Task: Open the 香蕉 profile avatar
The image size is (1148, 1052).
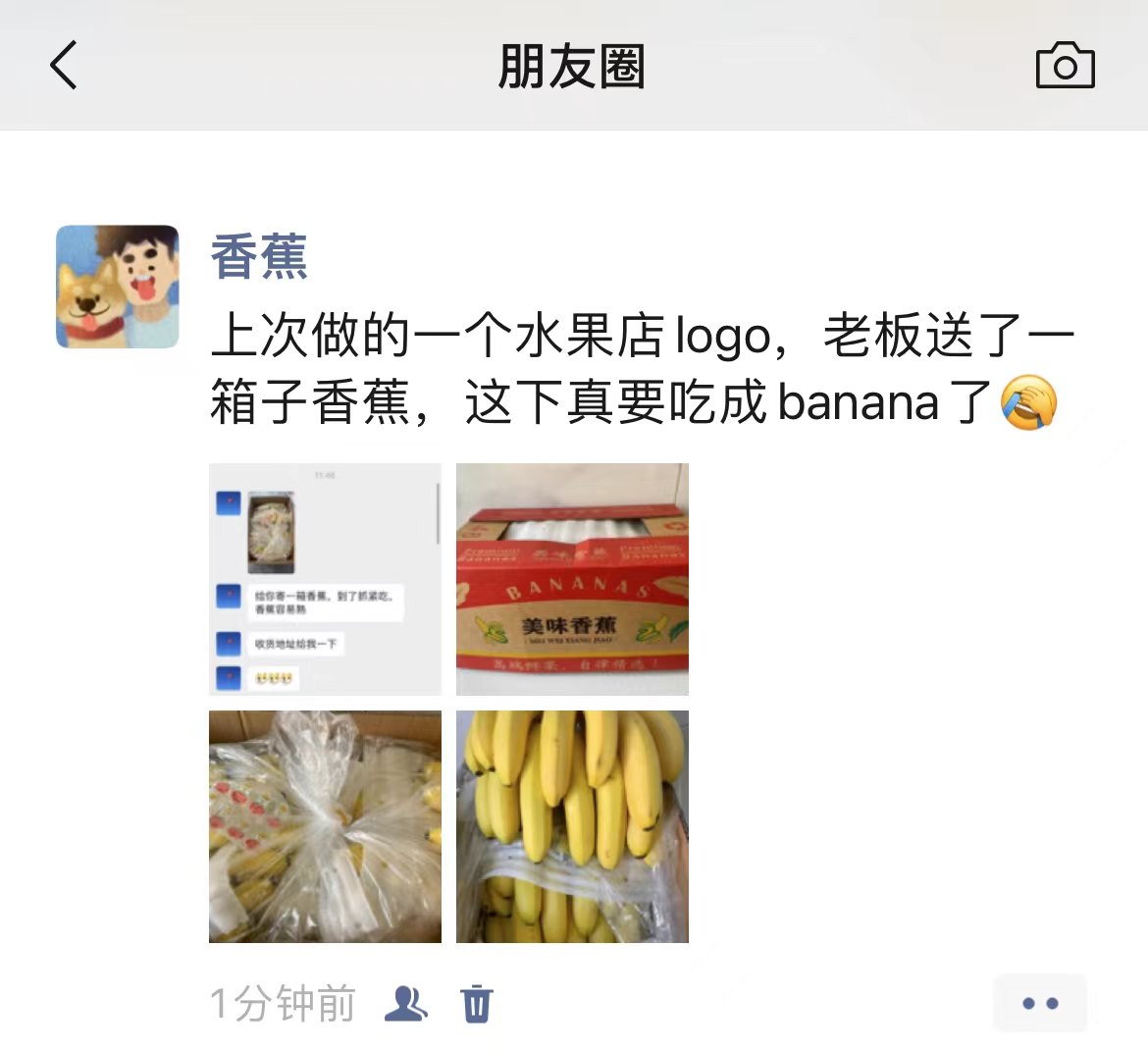Action: pos(118,287)
